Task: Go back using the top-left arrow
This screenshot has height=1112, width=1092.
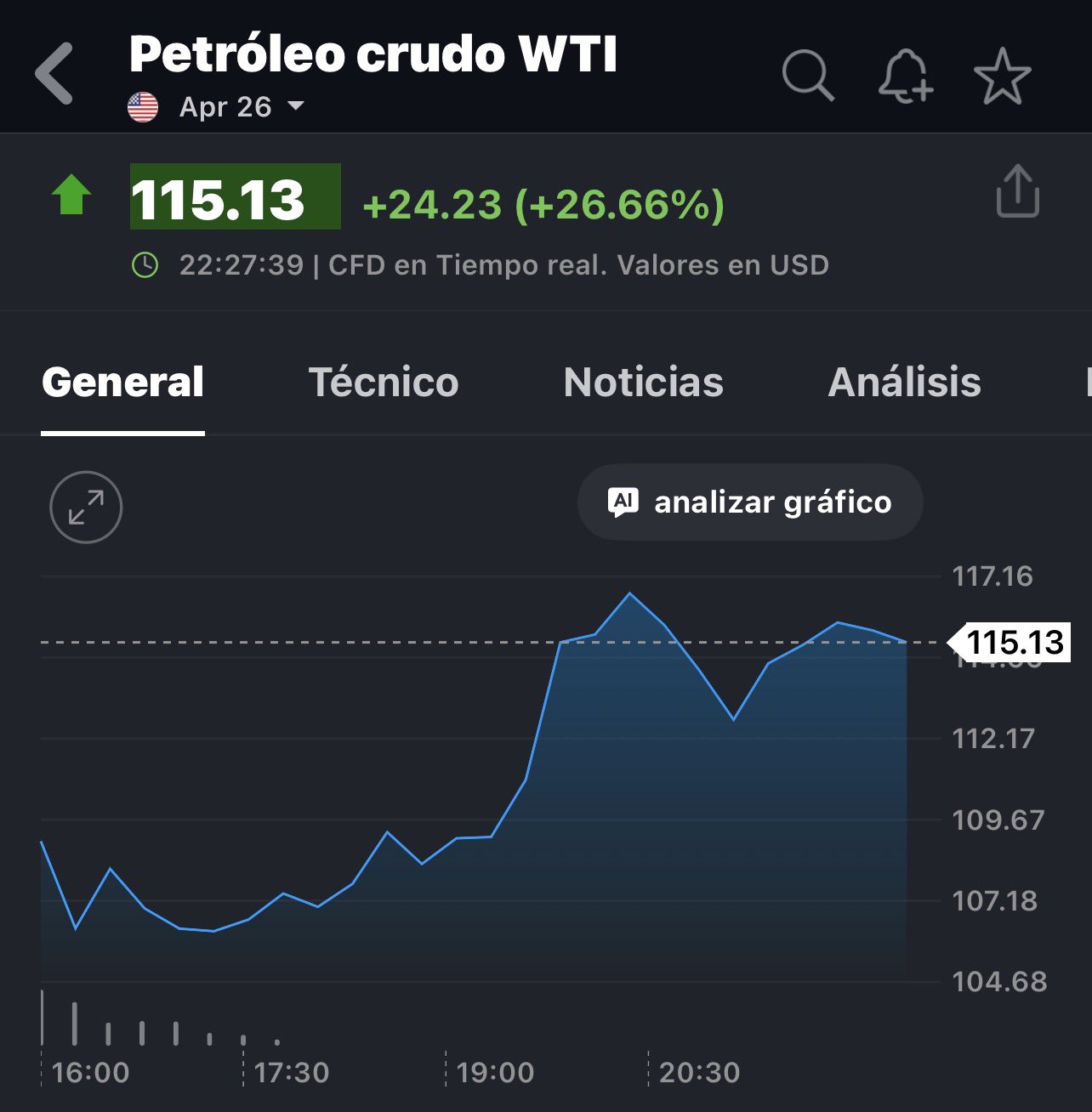Action: [x=54, y=74]
